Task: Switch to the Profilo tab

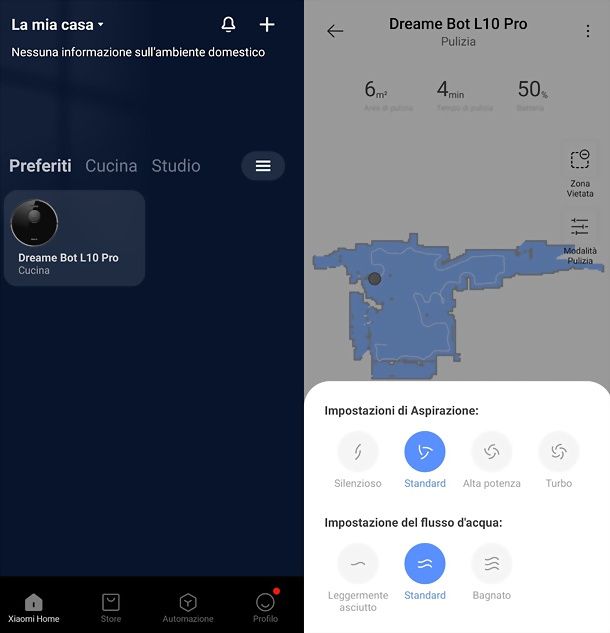Action: (x=265, y=607)
